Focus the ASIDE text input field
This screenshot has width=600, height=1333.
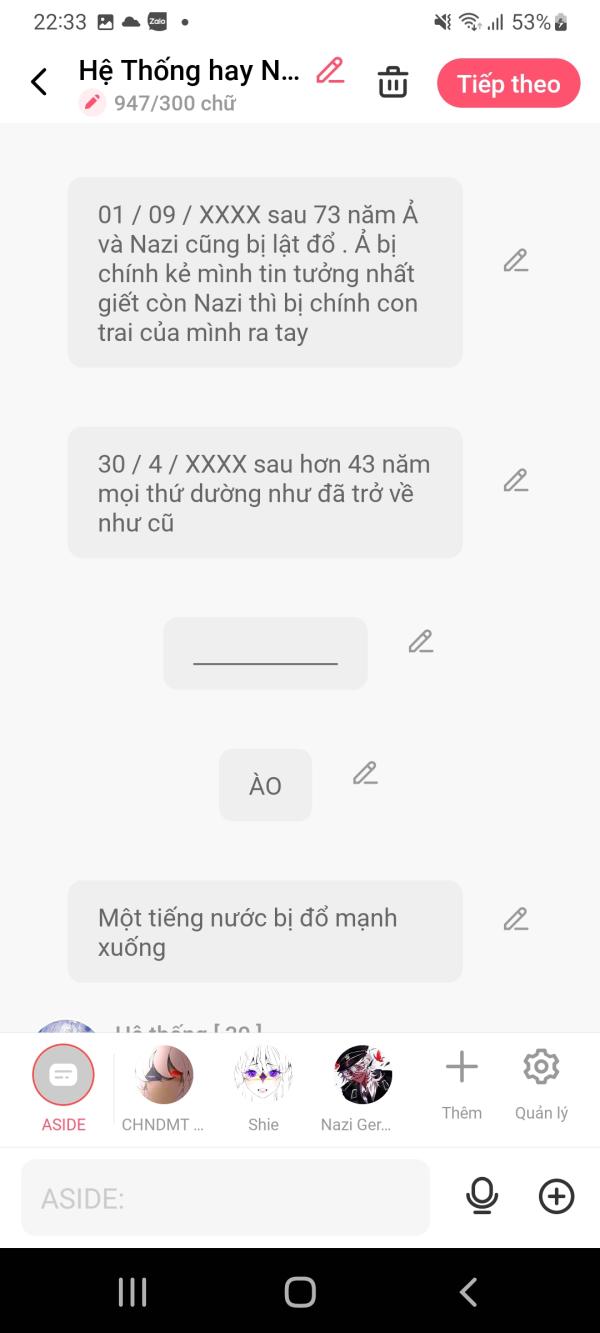(225, 1198)
